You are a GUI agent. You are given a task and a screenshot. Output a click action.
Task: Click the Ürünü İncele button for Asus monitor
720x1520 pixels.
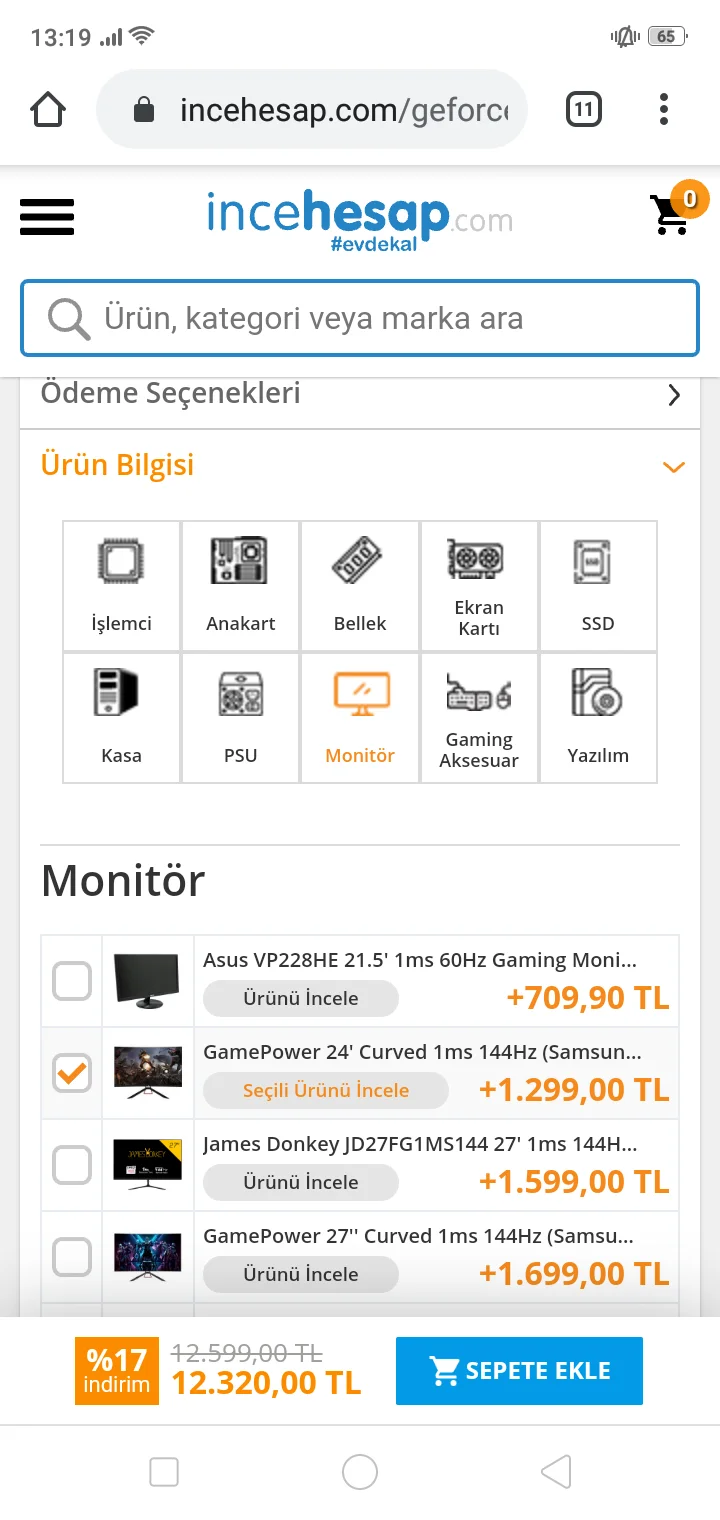click(x=300, y=998)
